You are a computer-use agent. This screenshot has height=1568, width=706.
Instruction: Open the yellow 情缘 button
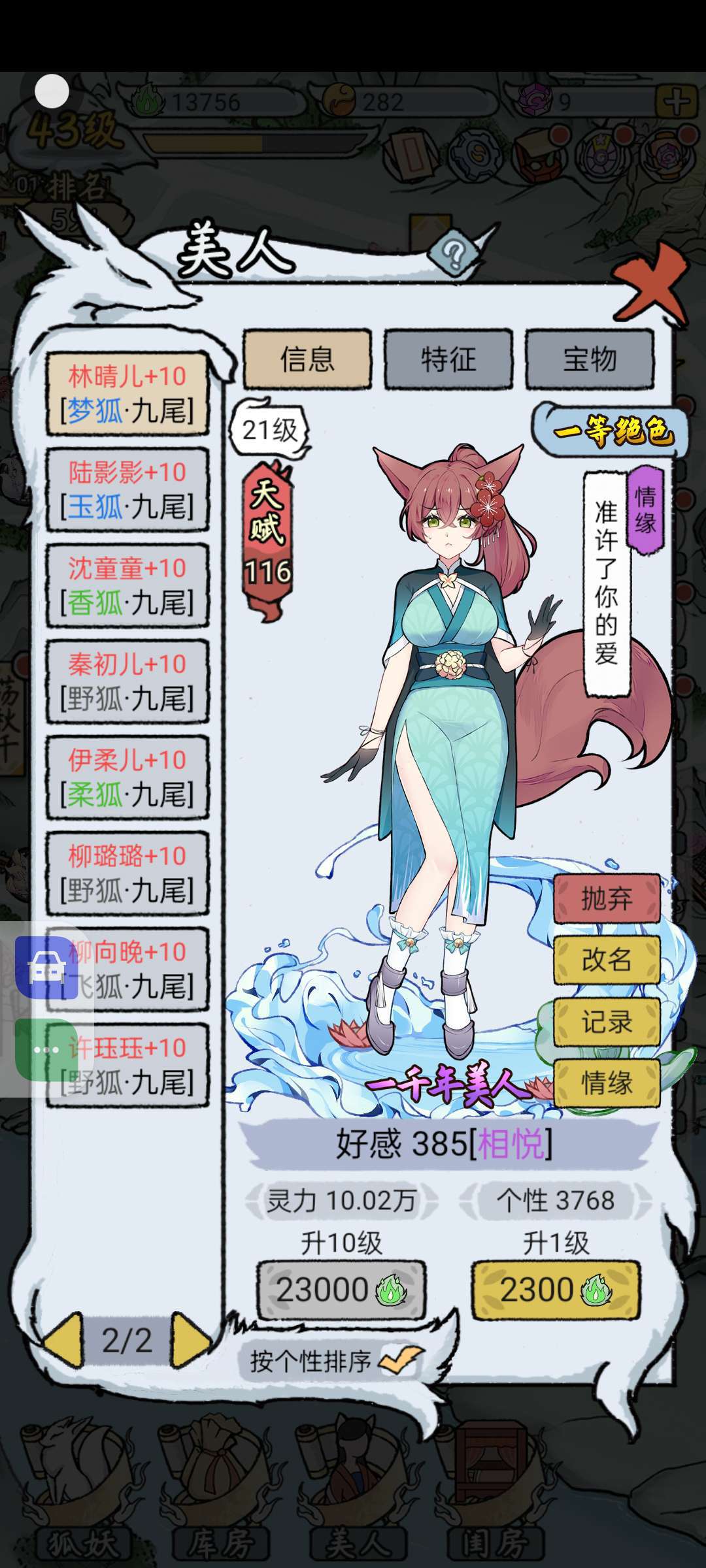pyautogui.click(x=607, y=1083)
